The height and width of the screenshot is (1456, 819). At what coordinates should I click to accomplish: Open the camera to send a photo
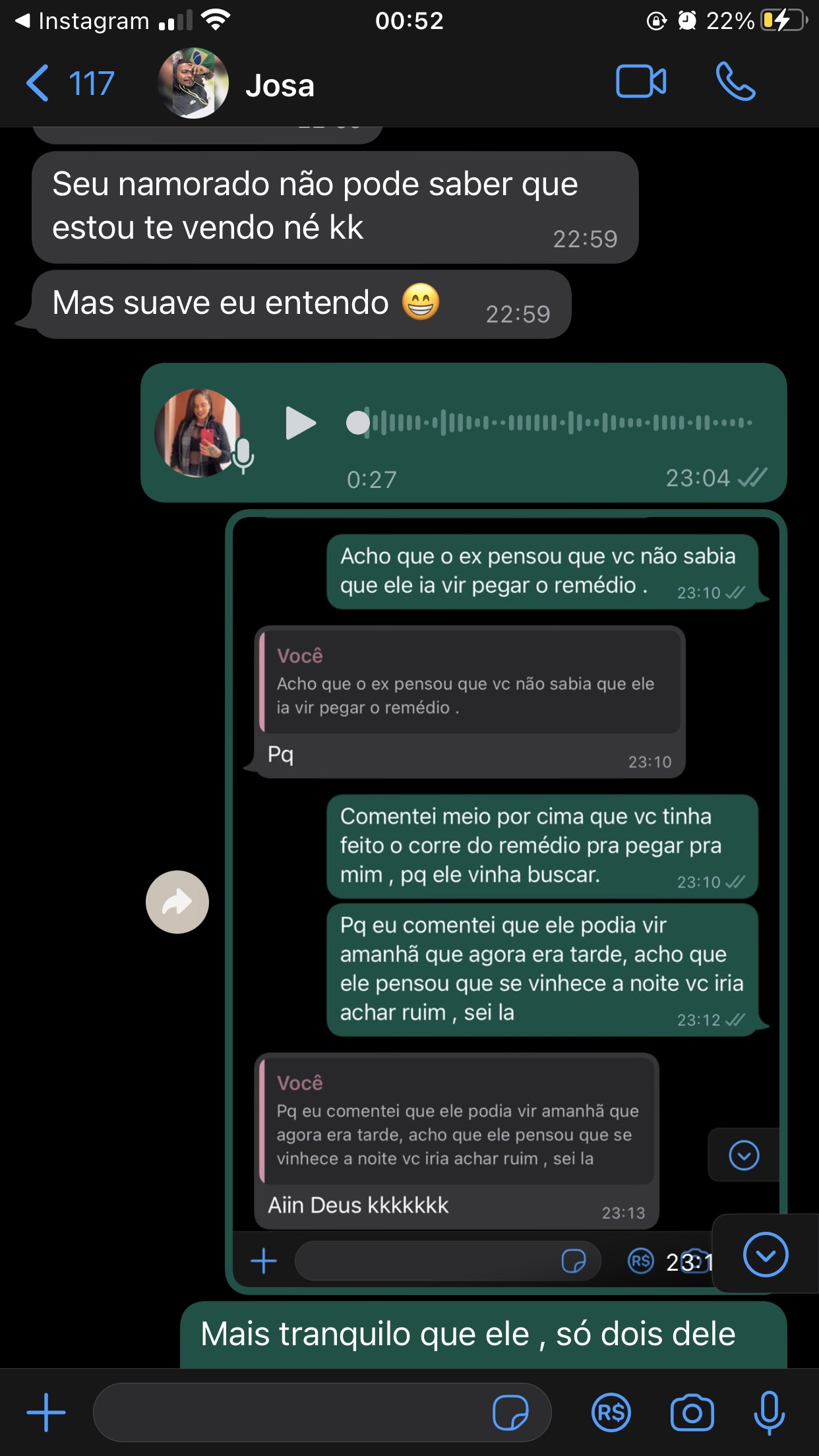tap(692, 1412)
